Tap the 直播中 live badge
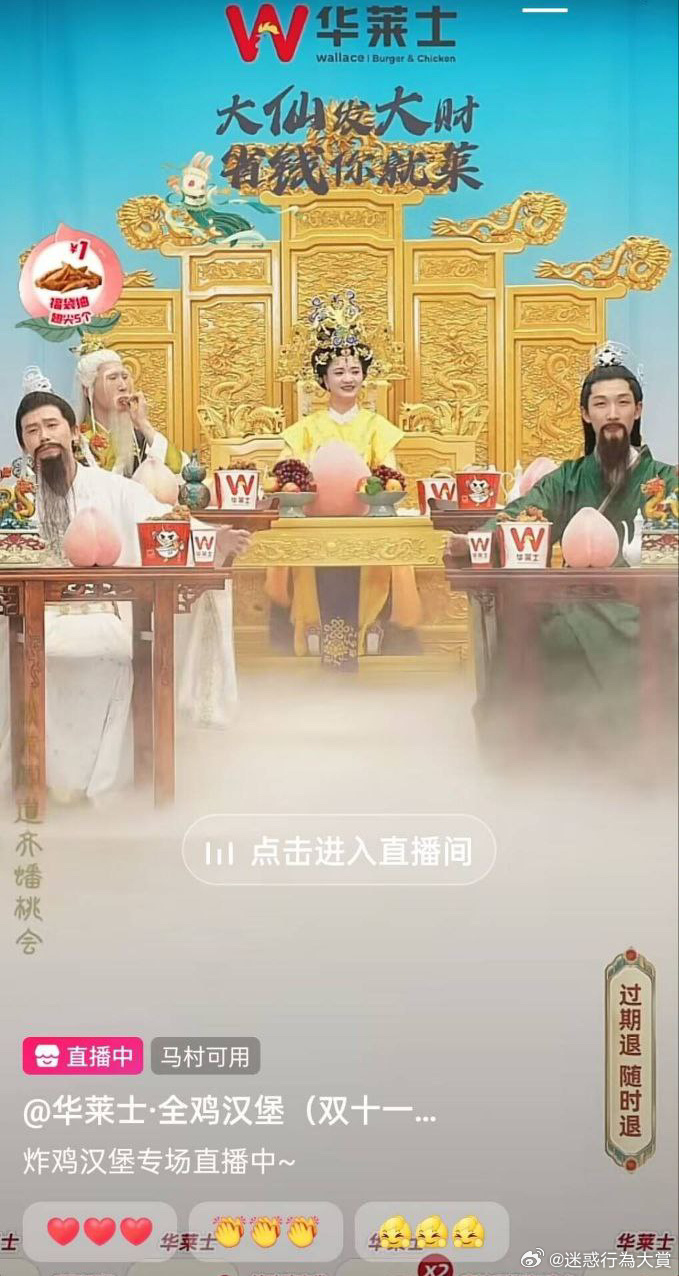The height and width of the screenshot is (1276, 679). pos(82,1056)
